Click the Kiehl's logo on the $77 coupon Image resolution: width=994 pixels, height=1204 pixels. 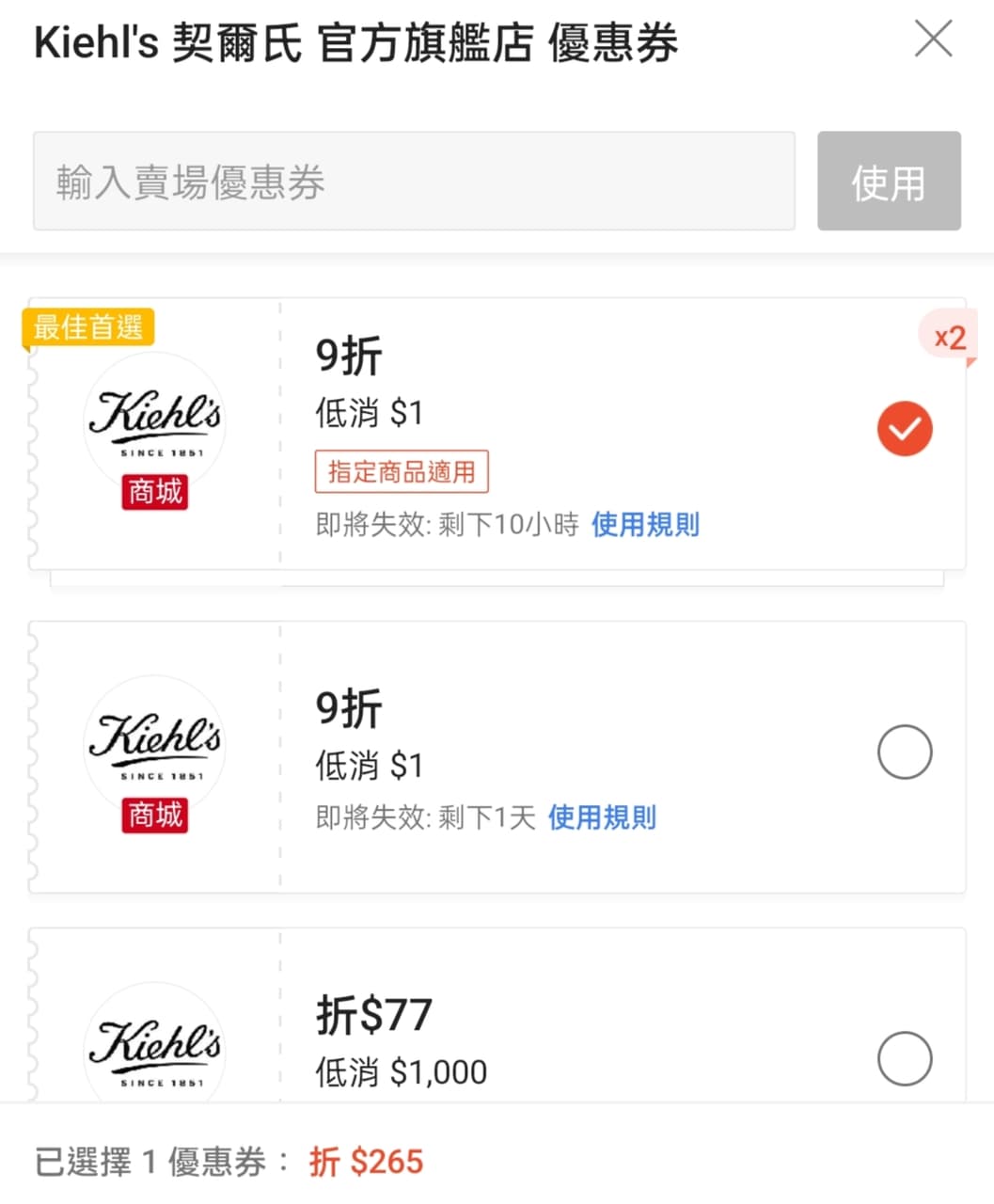(x=154, y=1044)
